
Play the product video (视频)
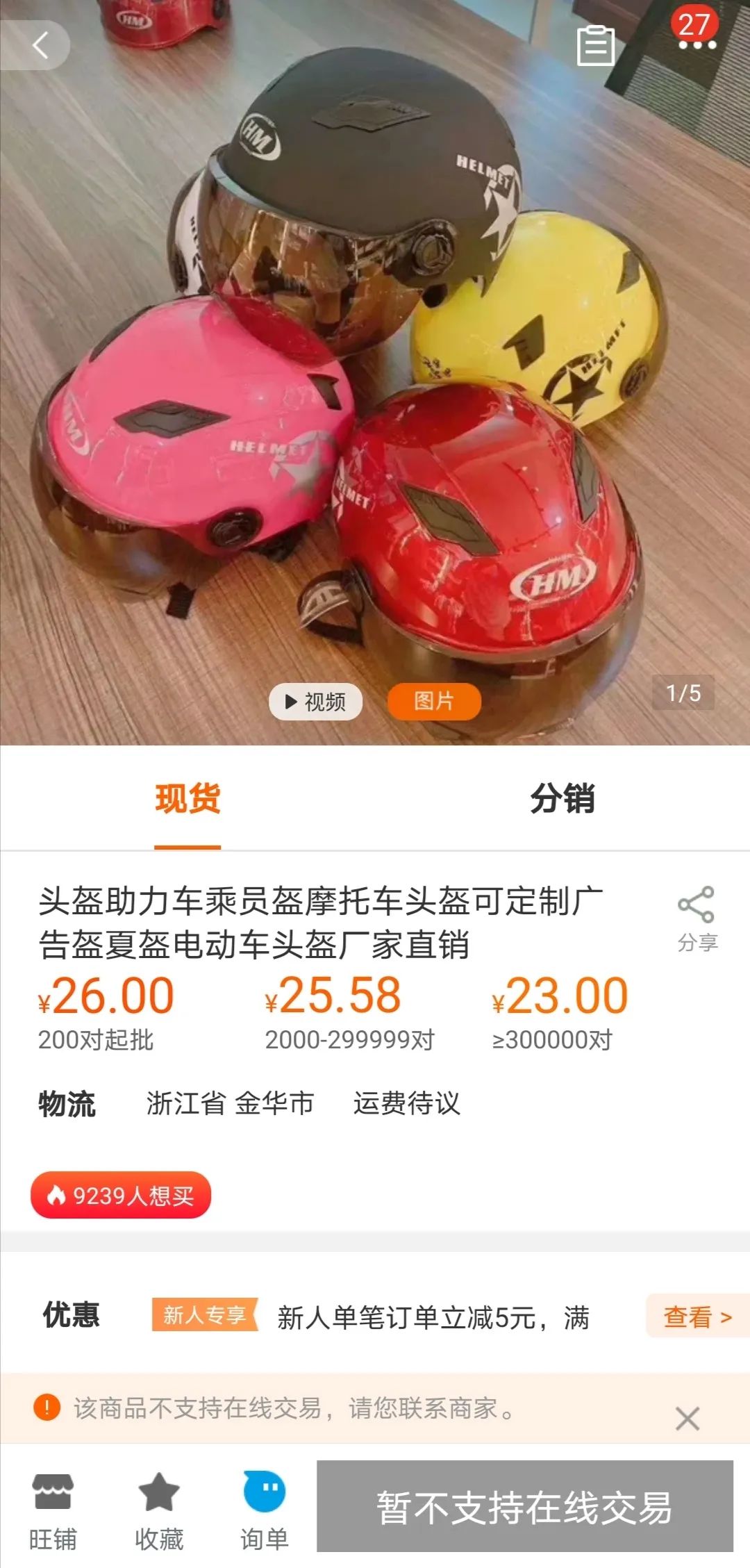(x=316, y=702)
